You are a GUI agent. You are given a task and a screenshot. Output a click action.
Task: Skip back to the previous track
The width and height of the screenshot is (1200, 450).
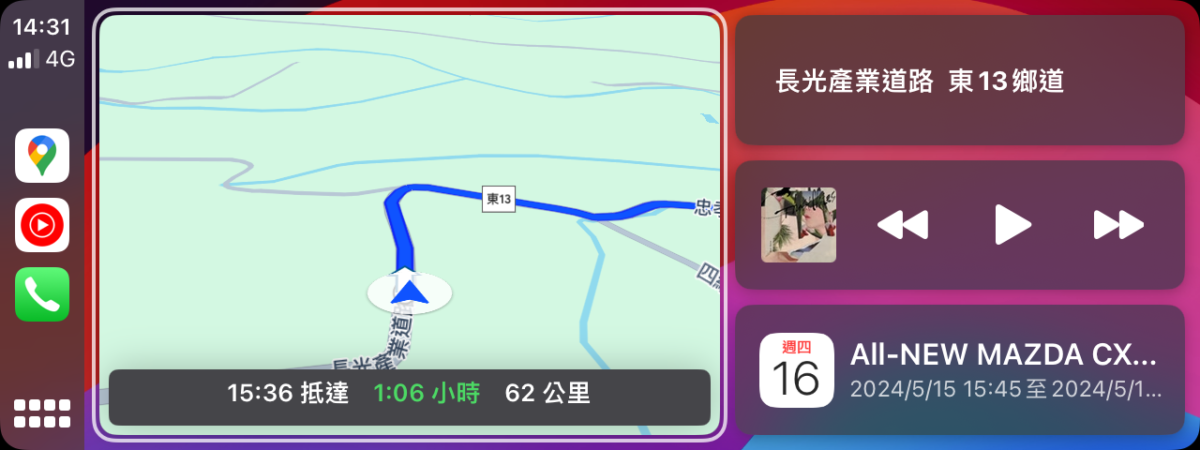[x=902, y=225]
